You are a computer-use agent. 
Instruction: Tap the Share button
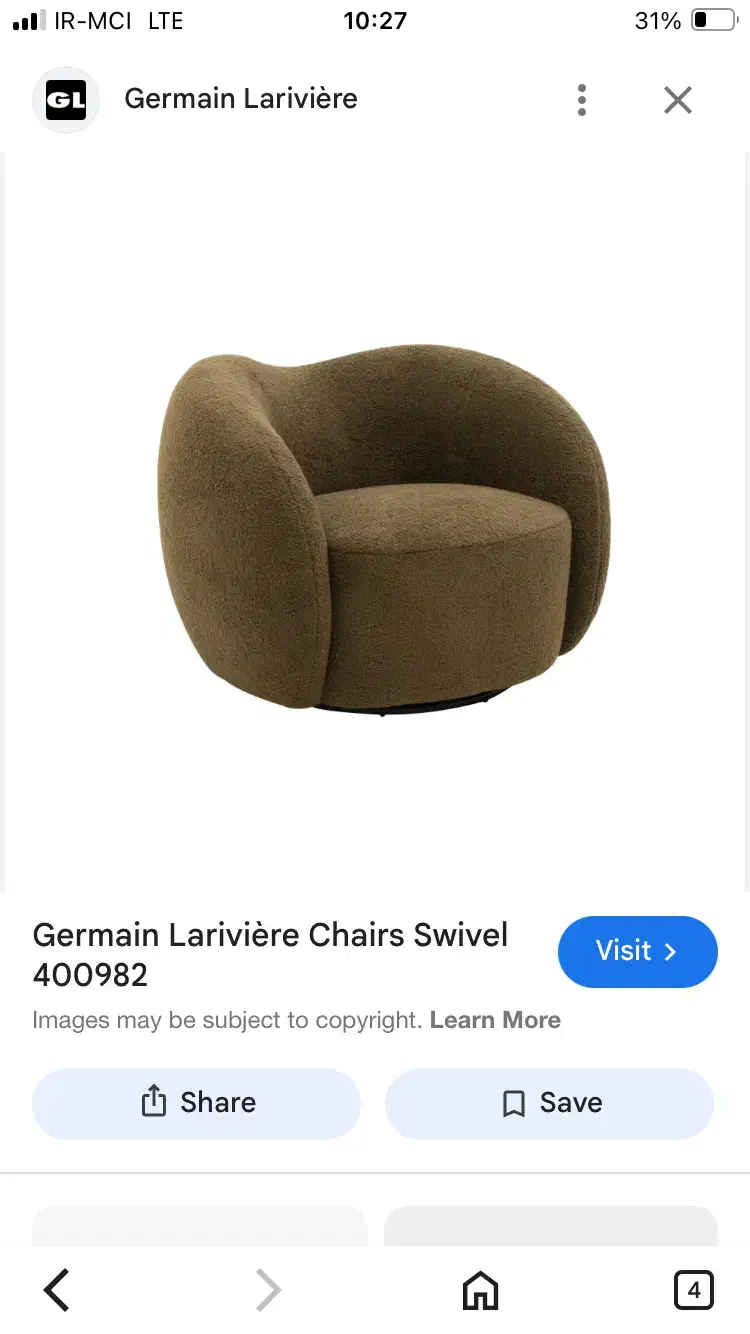[x=196, y=1103]
